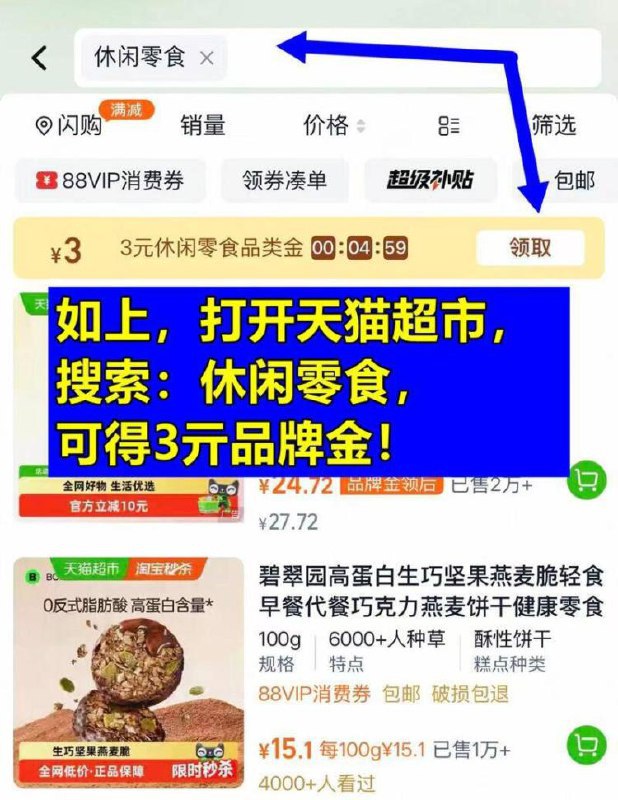This screenshot has height=800, width=618.
Task: Switch to the 闪购 tab
Action: pyautogui.click(x=70, y=125)
